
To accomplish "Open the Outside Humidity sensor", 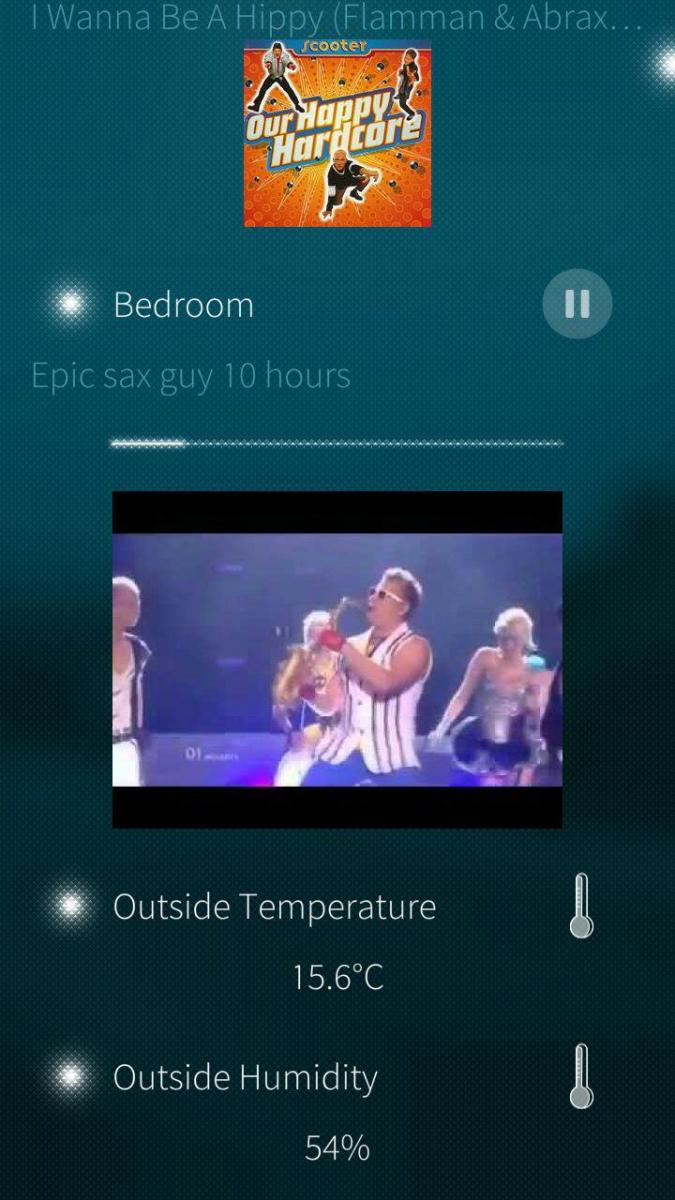I will click(245, 1077).
